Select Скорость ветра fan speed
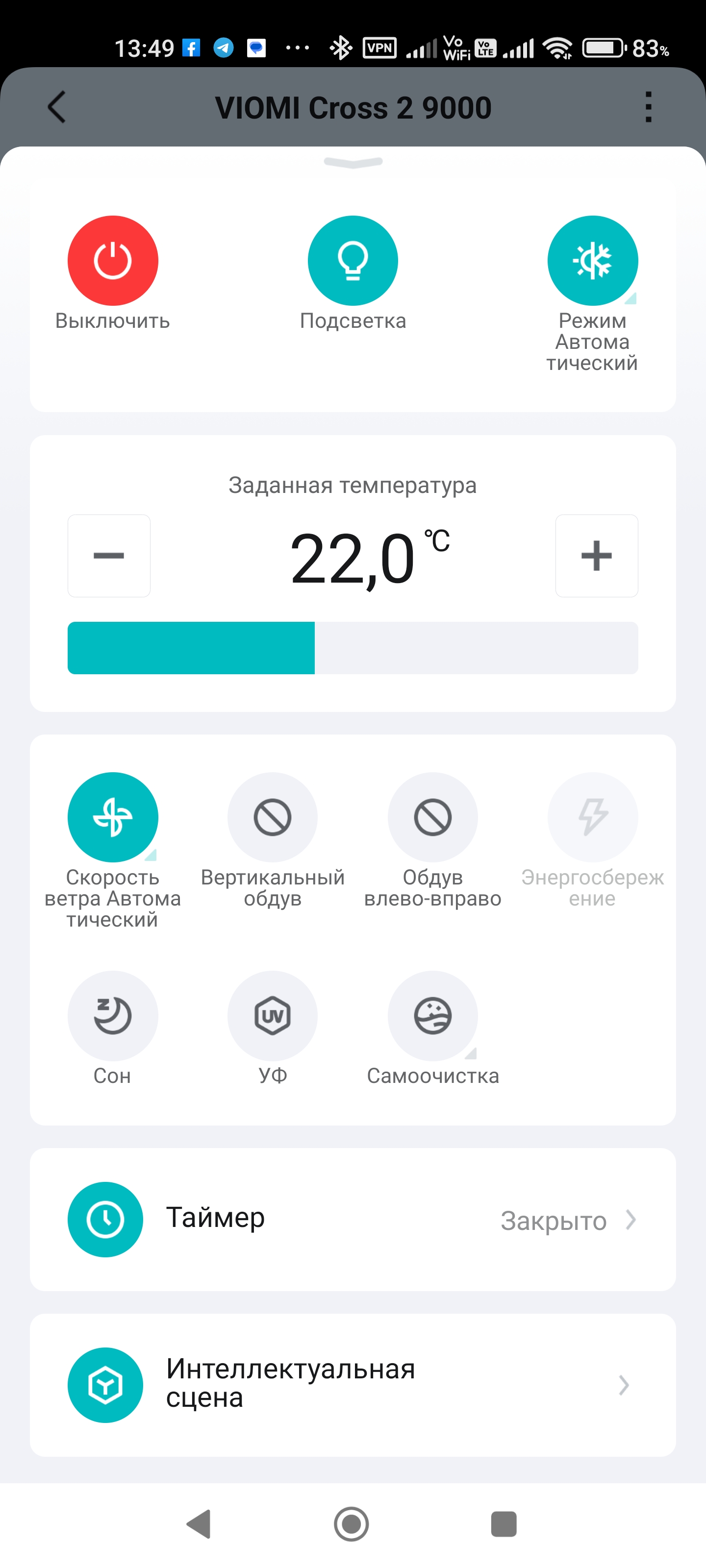This screenshot has height=1568, width=706. (113, 817)
